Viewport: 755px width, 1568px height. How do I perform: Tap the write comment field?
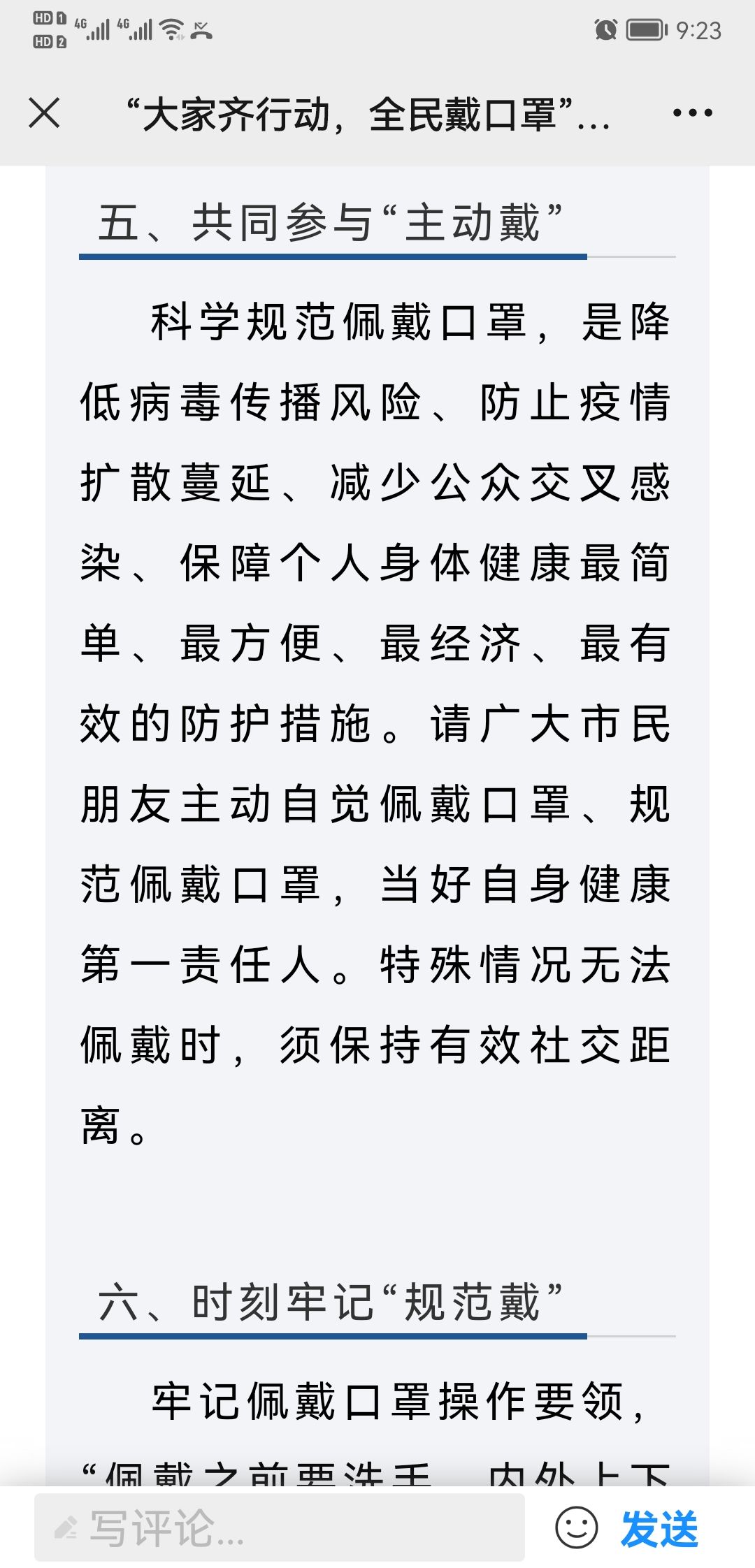[280, 1528]
